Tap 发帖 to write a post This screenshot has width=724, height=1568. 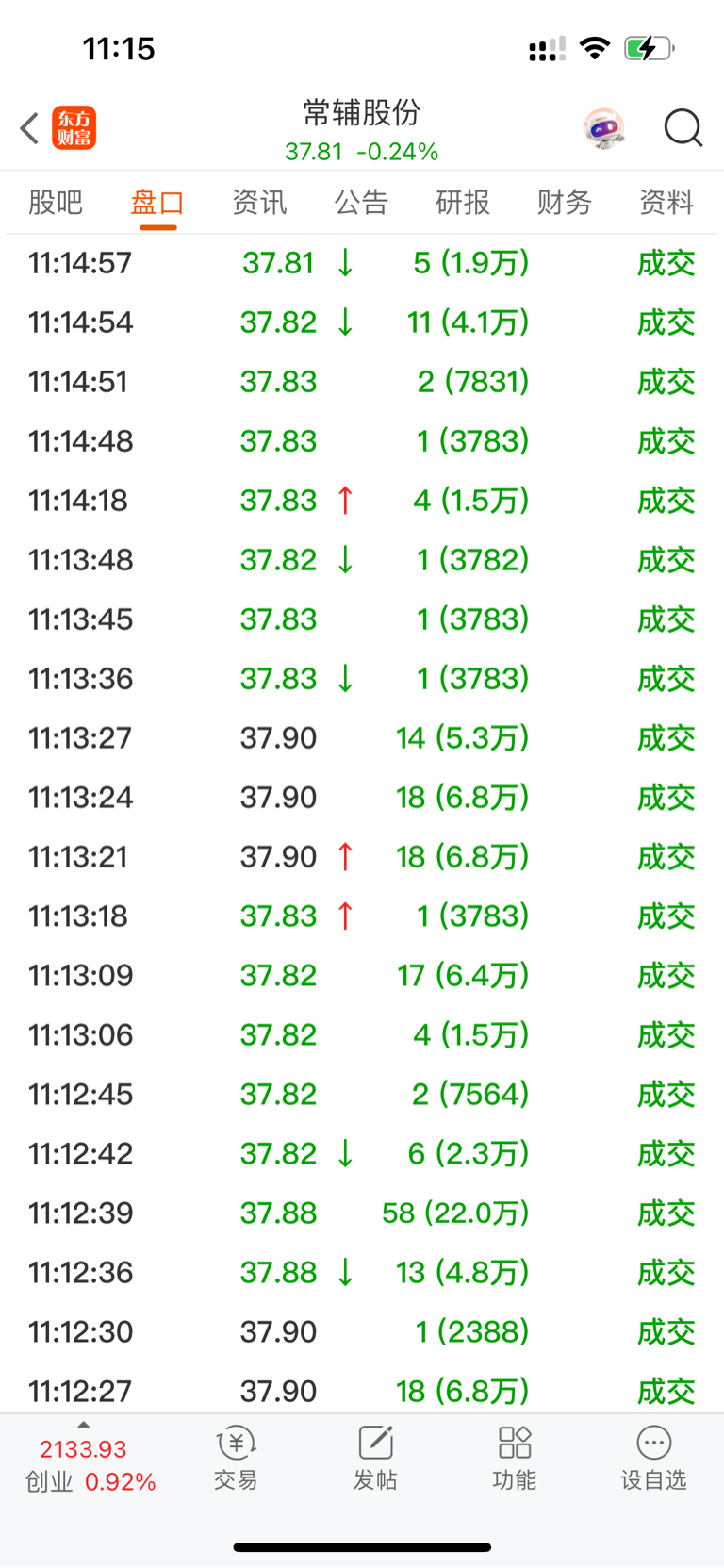click(375, 1459)
